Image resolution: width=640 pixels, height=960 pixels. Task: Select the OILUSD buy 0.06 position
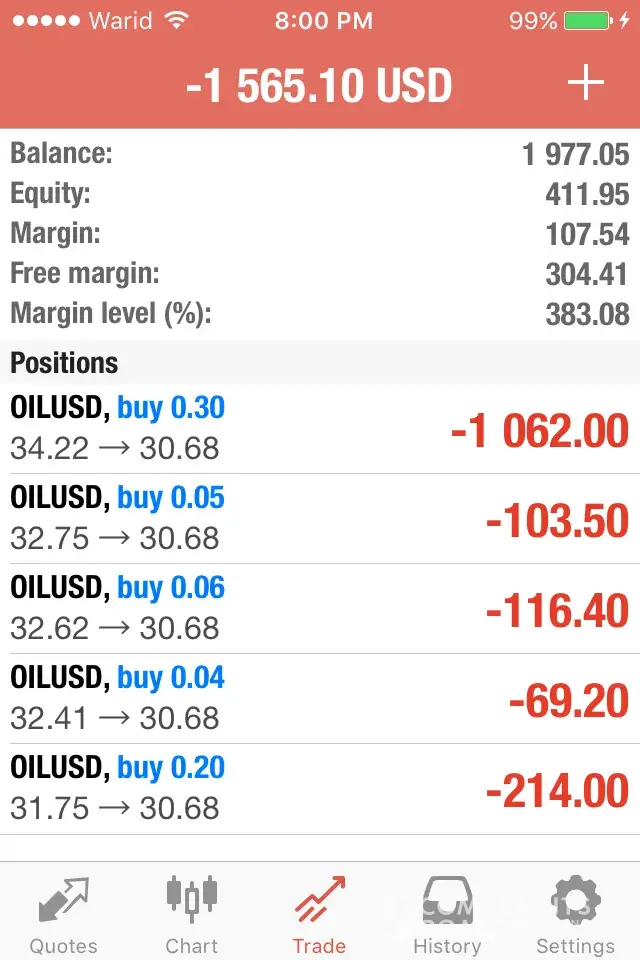(x=320, y=609)
